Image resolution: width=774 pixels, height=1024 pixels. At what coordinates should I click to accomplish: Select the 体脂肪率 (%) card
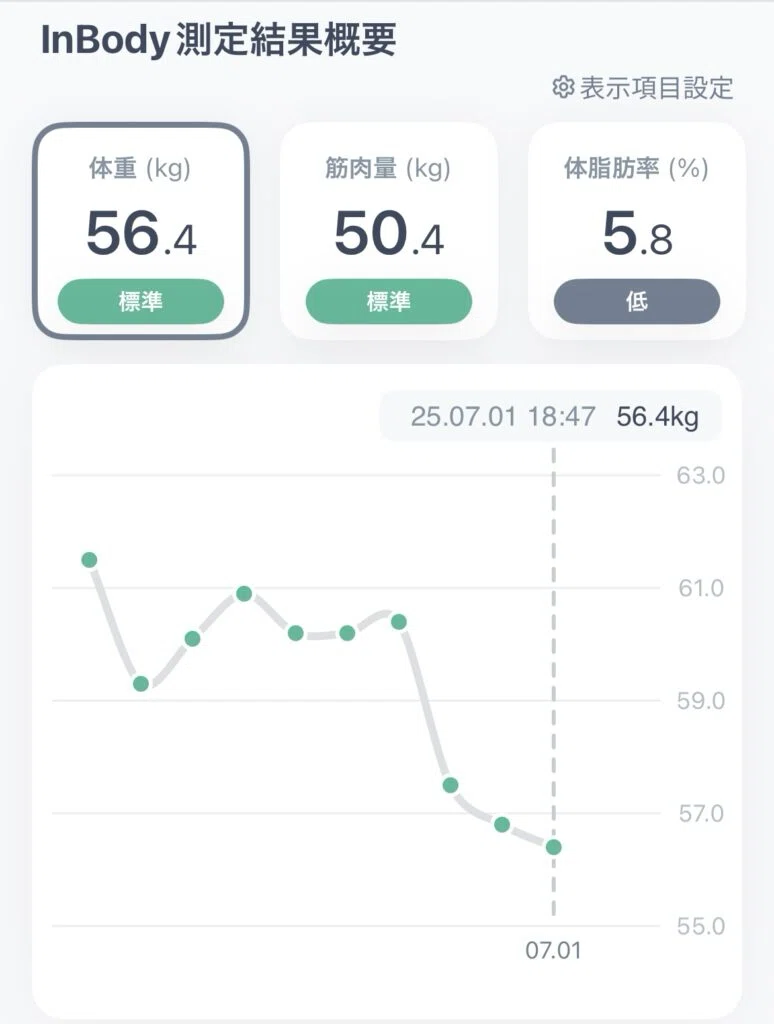[637, 231]
